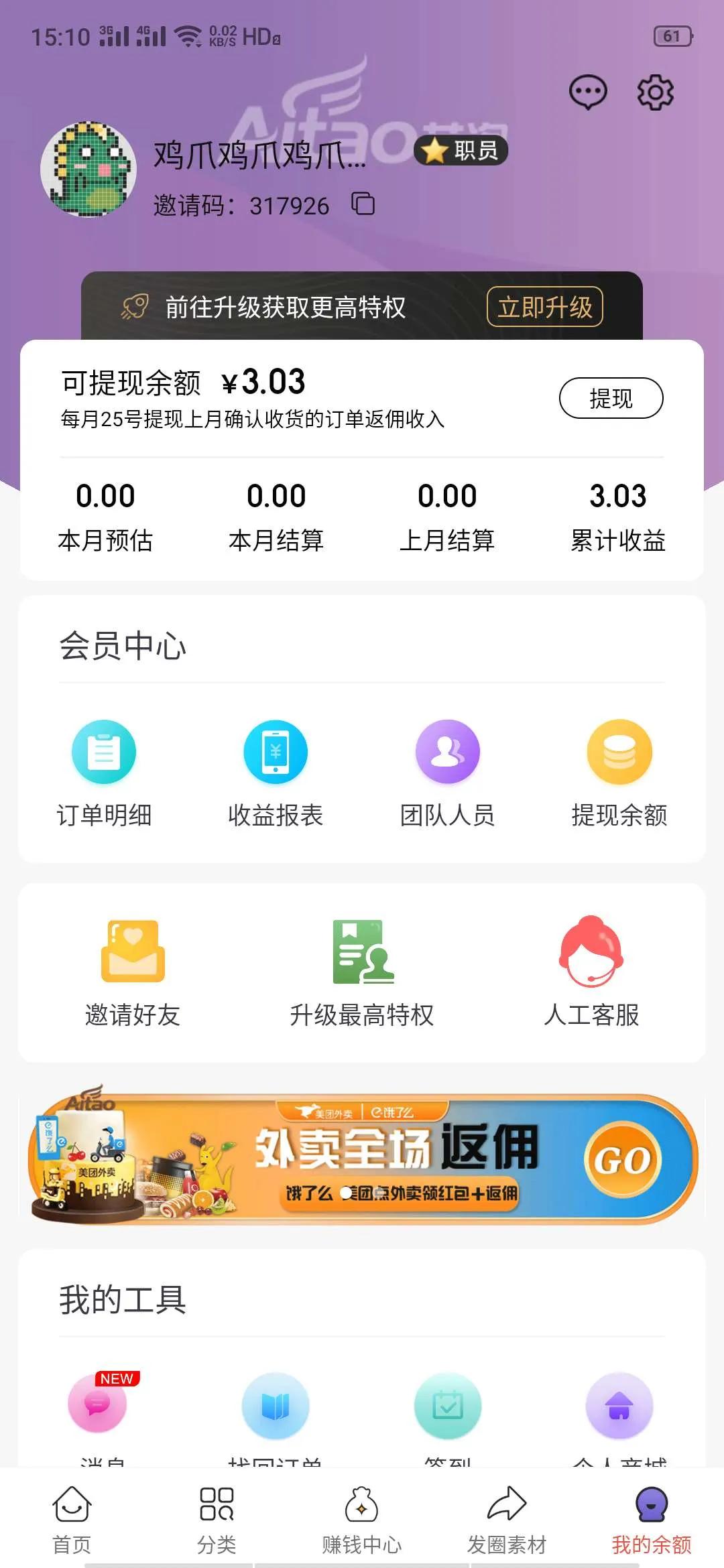
Task: Tap the 提现 withdraw button
Action: click(611, 398)
